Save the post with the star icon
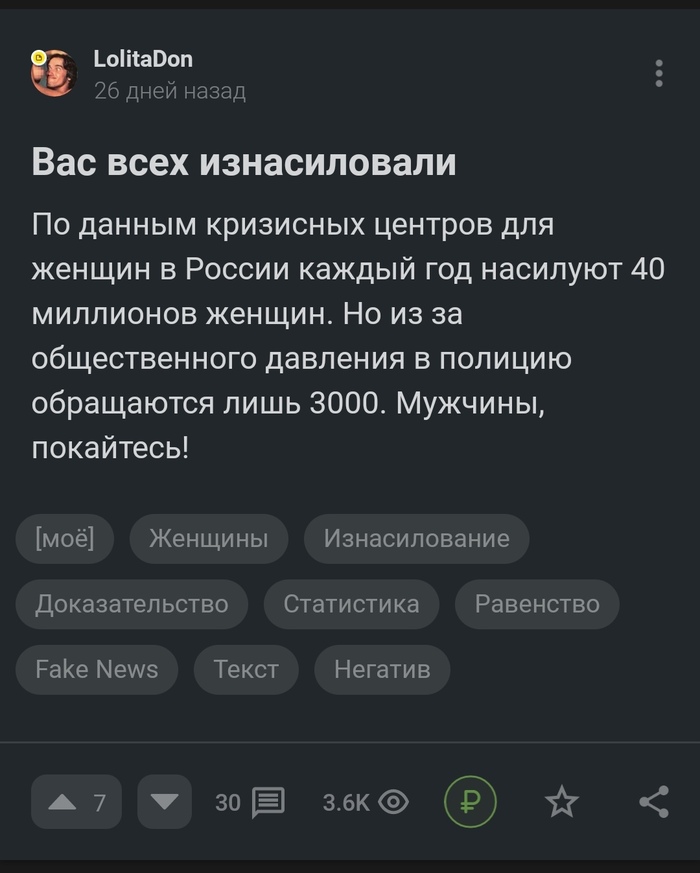700x873 pixels. (x=561, y=802)
